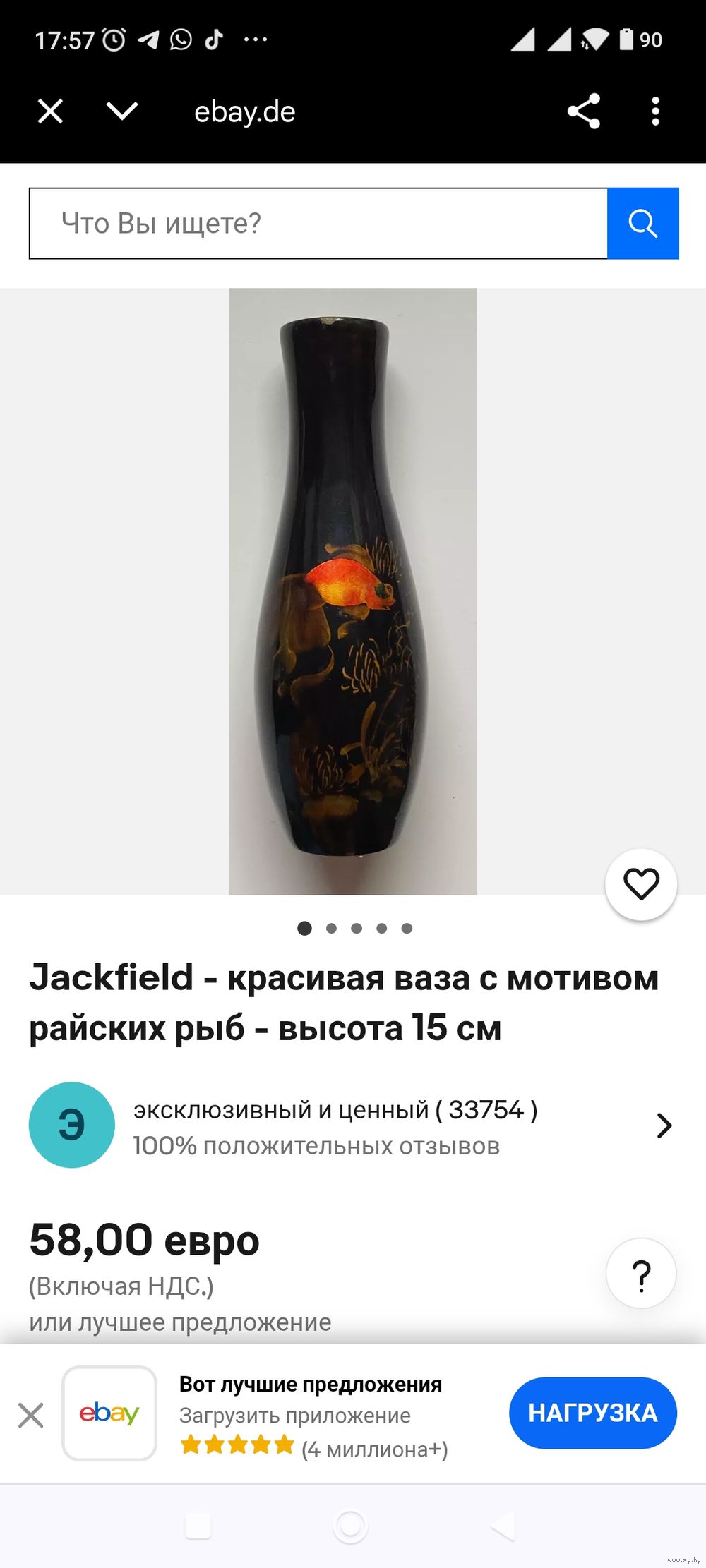Image resolution: width=706 pixels, height=1568 pixels.
Task: Go back with the system back button
Action: (x=503, y=1526)
